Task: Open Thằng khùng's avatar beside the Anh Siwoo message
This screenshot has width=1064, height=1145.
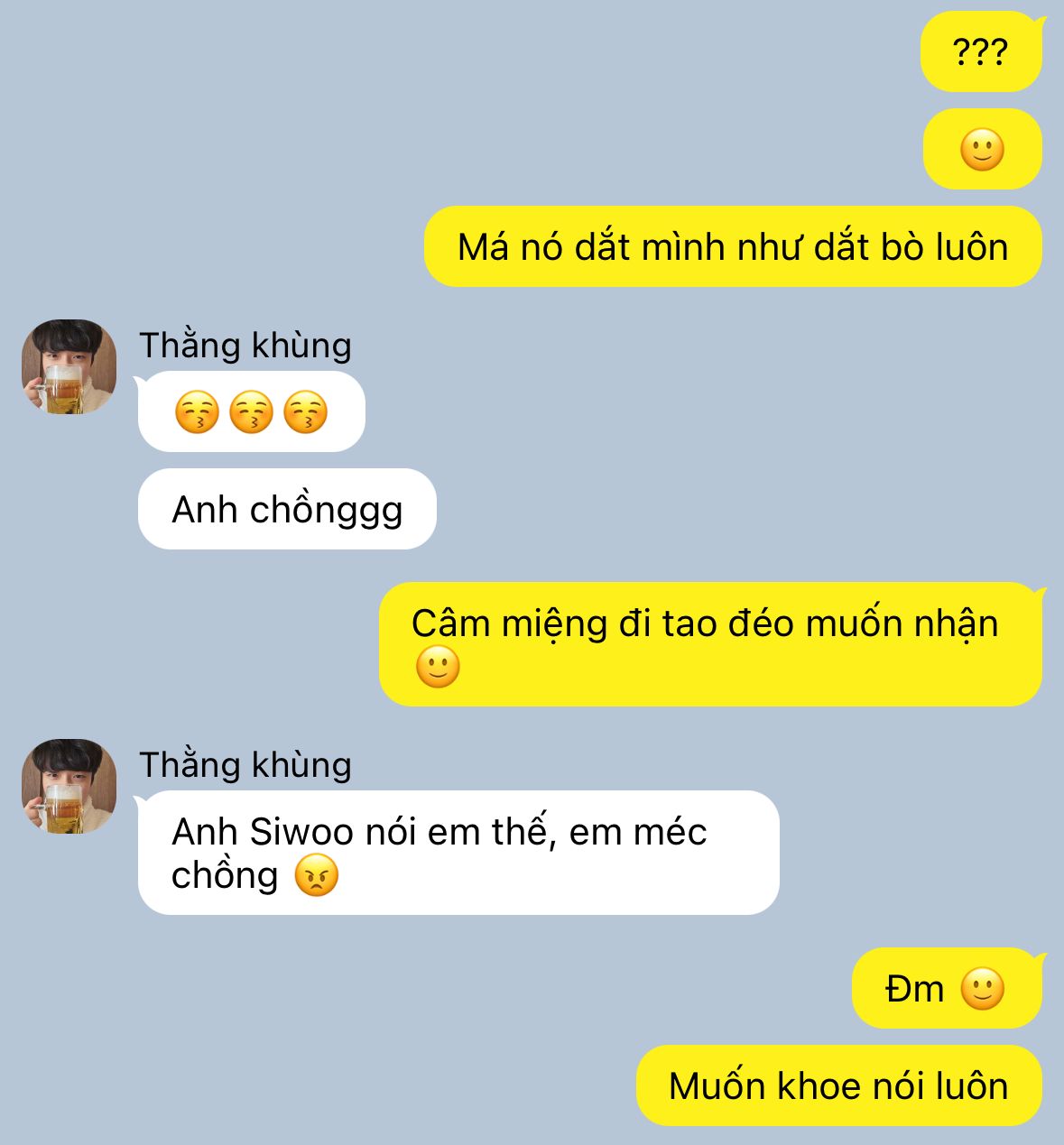Action: [x=69, y=786]
